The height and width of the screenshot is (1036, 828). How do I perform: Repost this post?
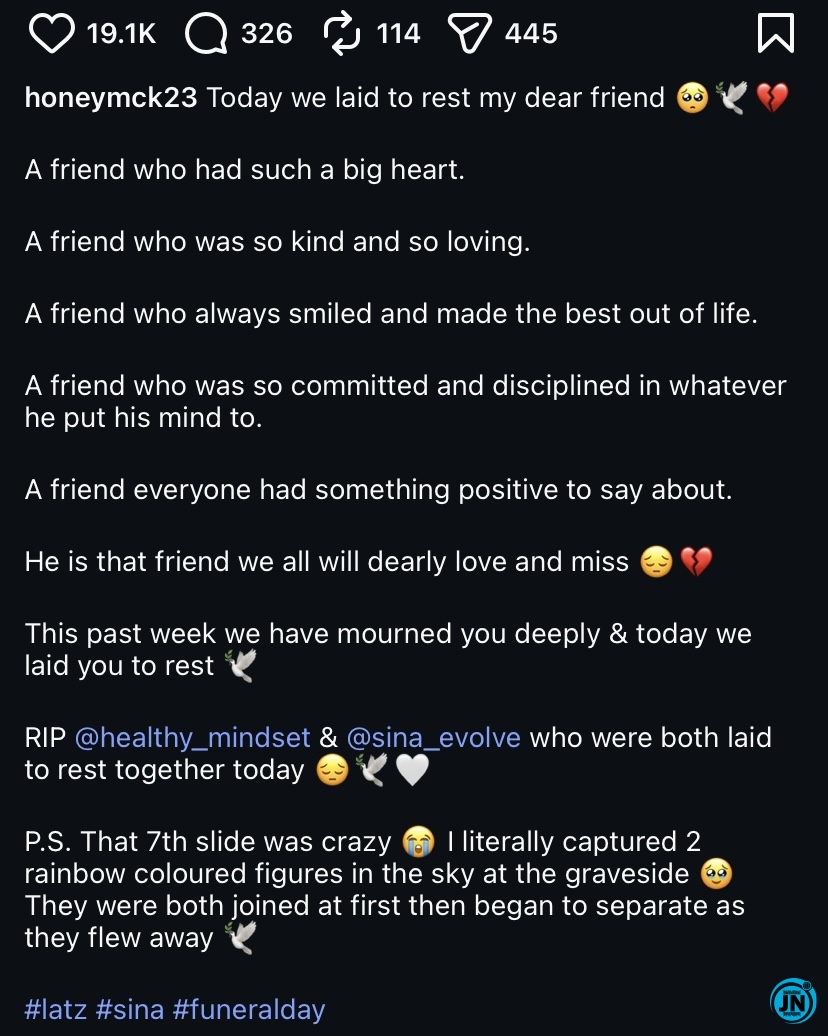coord(343,34)
